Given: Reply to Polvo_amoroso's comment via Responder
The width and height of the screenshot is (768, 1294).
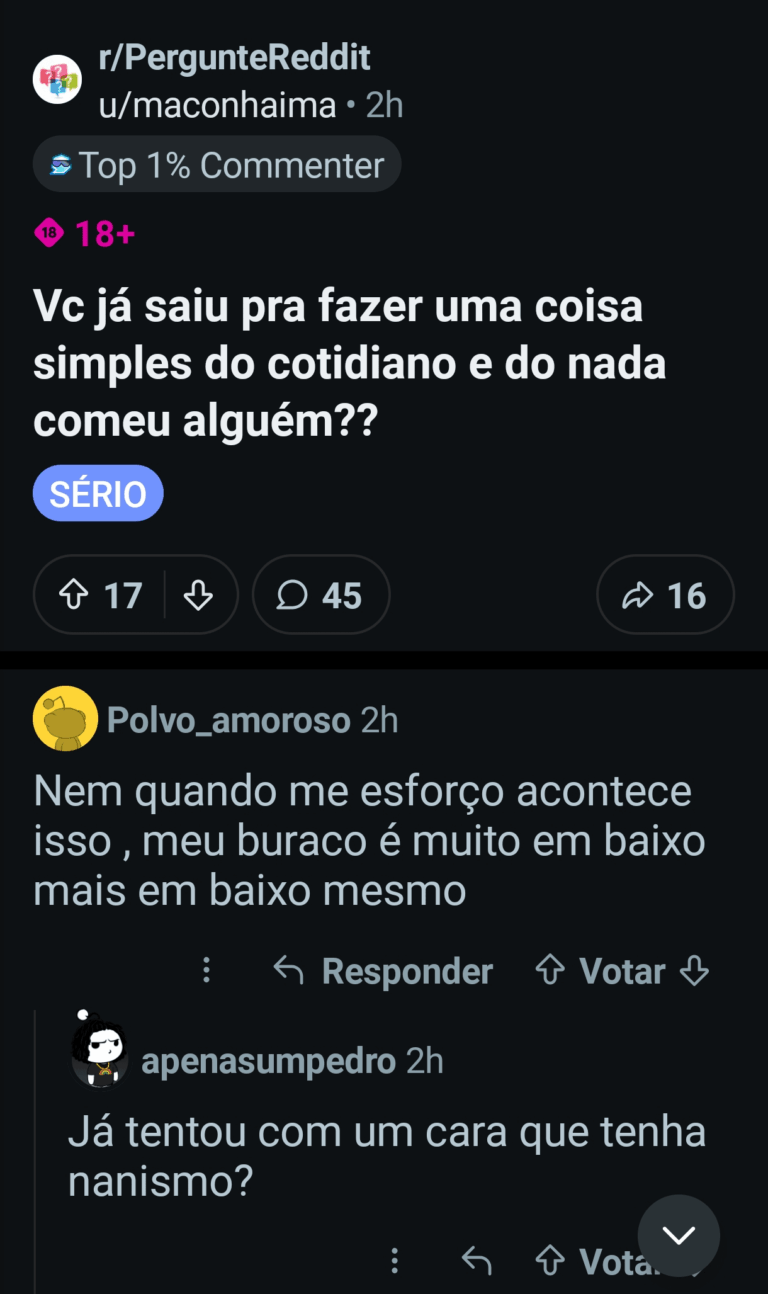Looking at the screenshot, I should [384, 971].
